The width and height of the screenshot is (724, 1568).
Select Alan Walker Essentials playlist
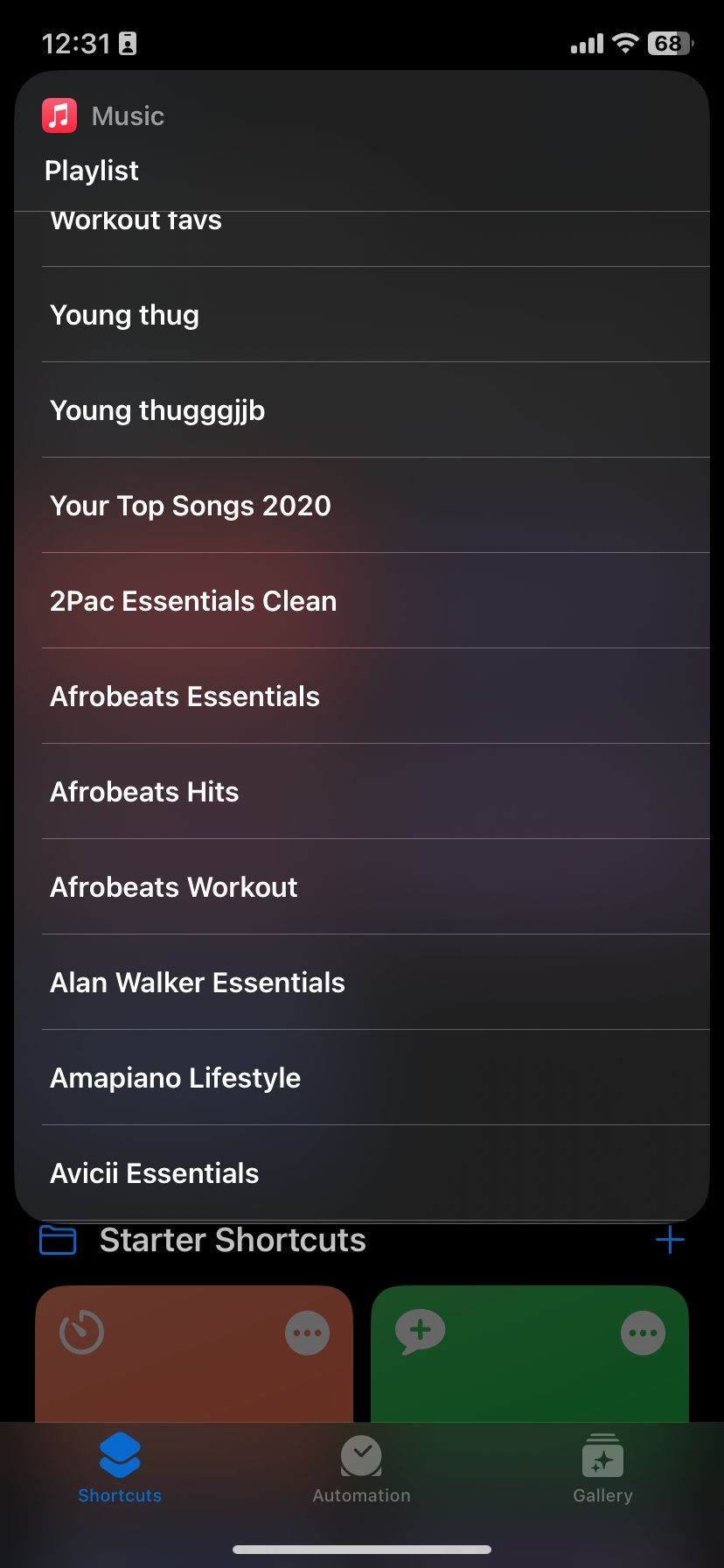point(198,983)
